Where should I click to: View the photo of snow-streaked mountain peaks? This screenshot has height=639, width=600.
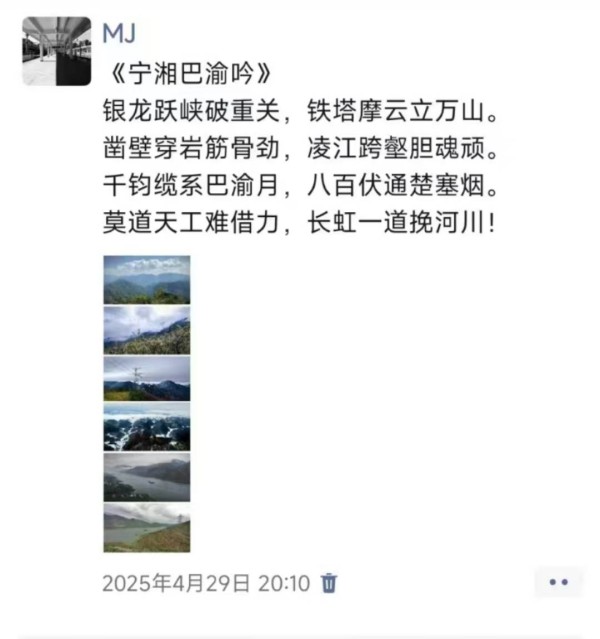(146, 428)
